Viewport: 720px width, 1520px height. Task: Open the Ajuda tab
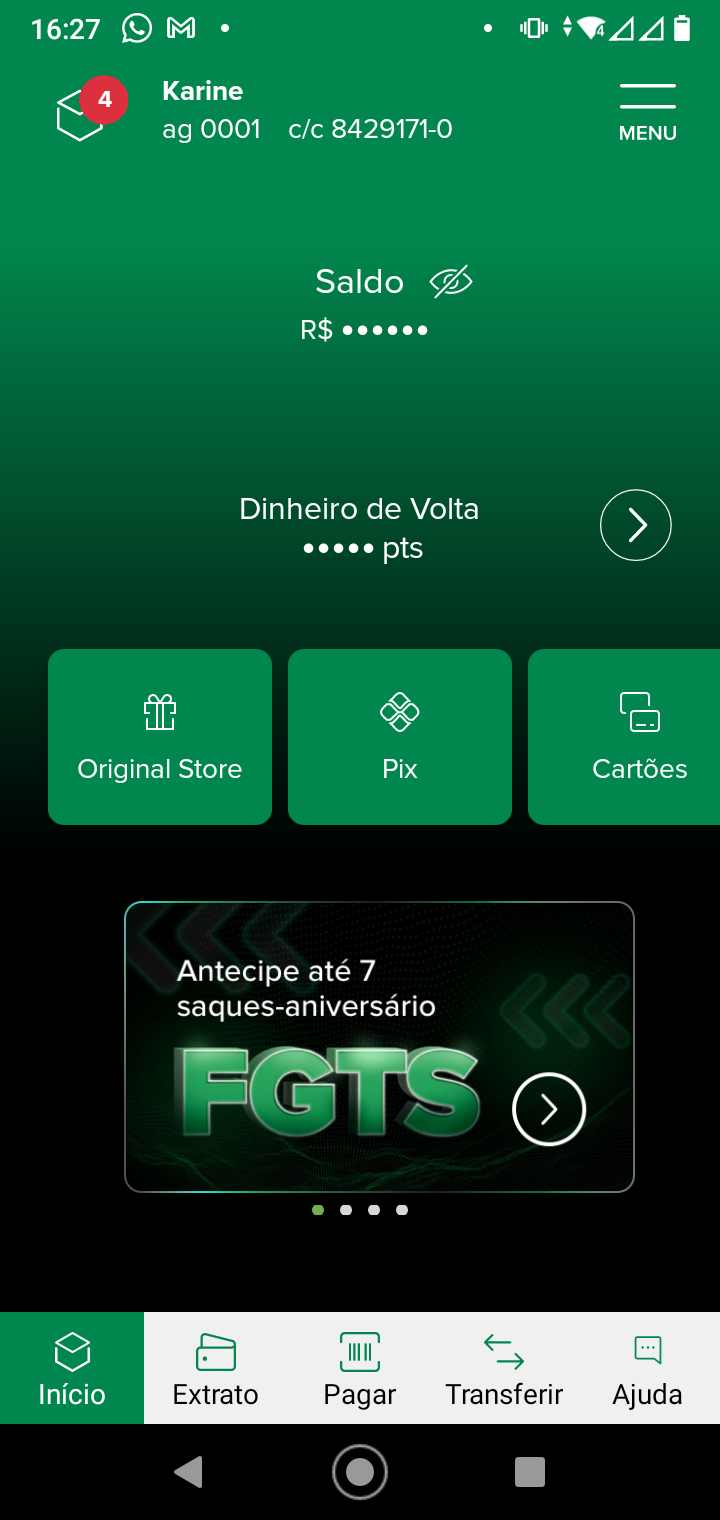point(647,1368)
